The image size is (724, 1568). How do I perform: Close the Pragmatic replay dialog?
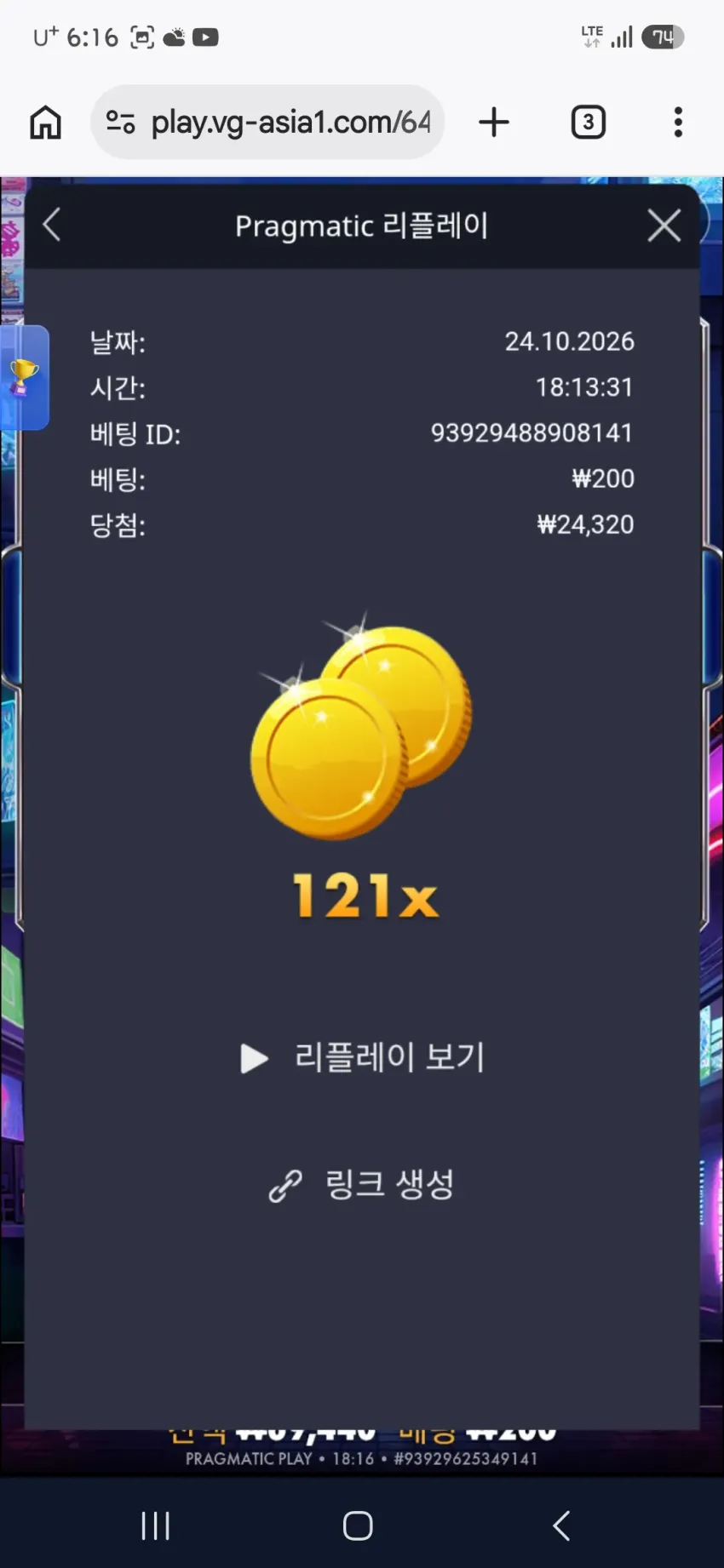pos(664,226)
